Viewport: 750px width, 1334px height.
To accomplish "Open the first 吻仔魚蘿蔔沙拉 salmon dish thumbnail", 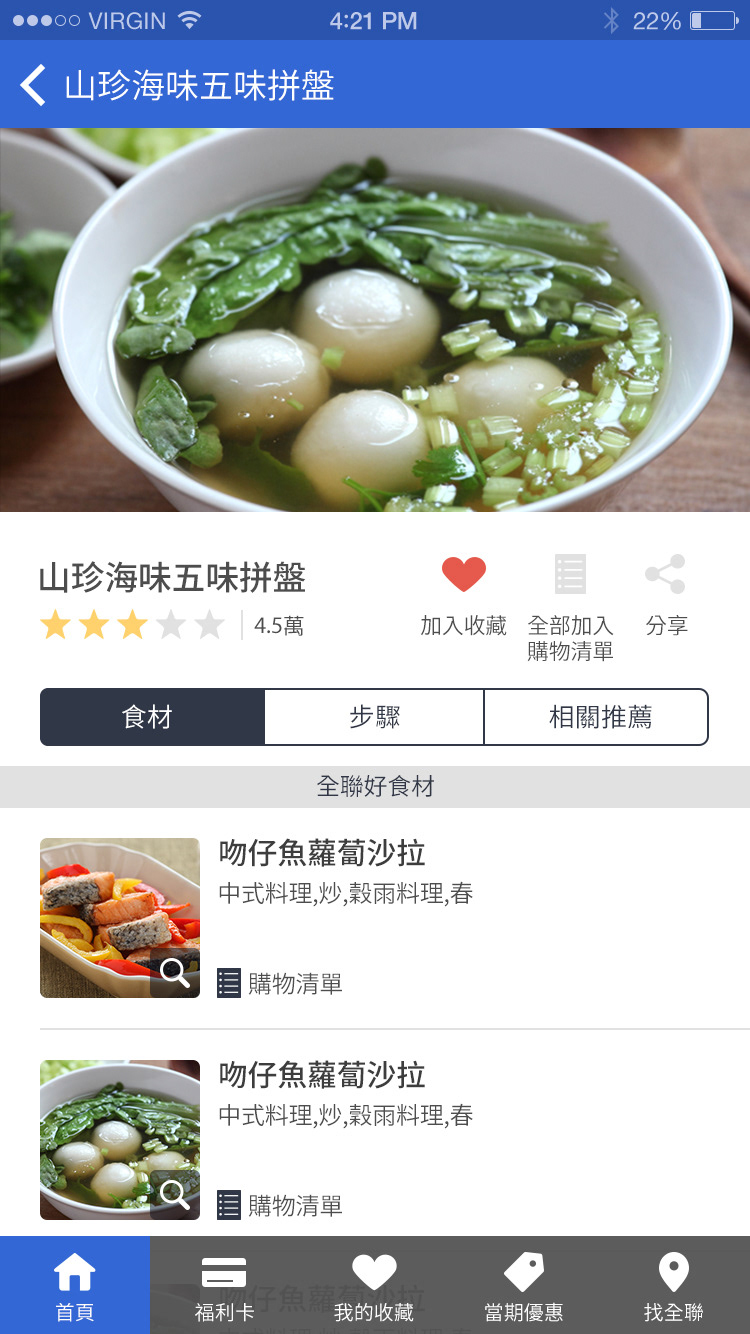I will (120, 917).
